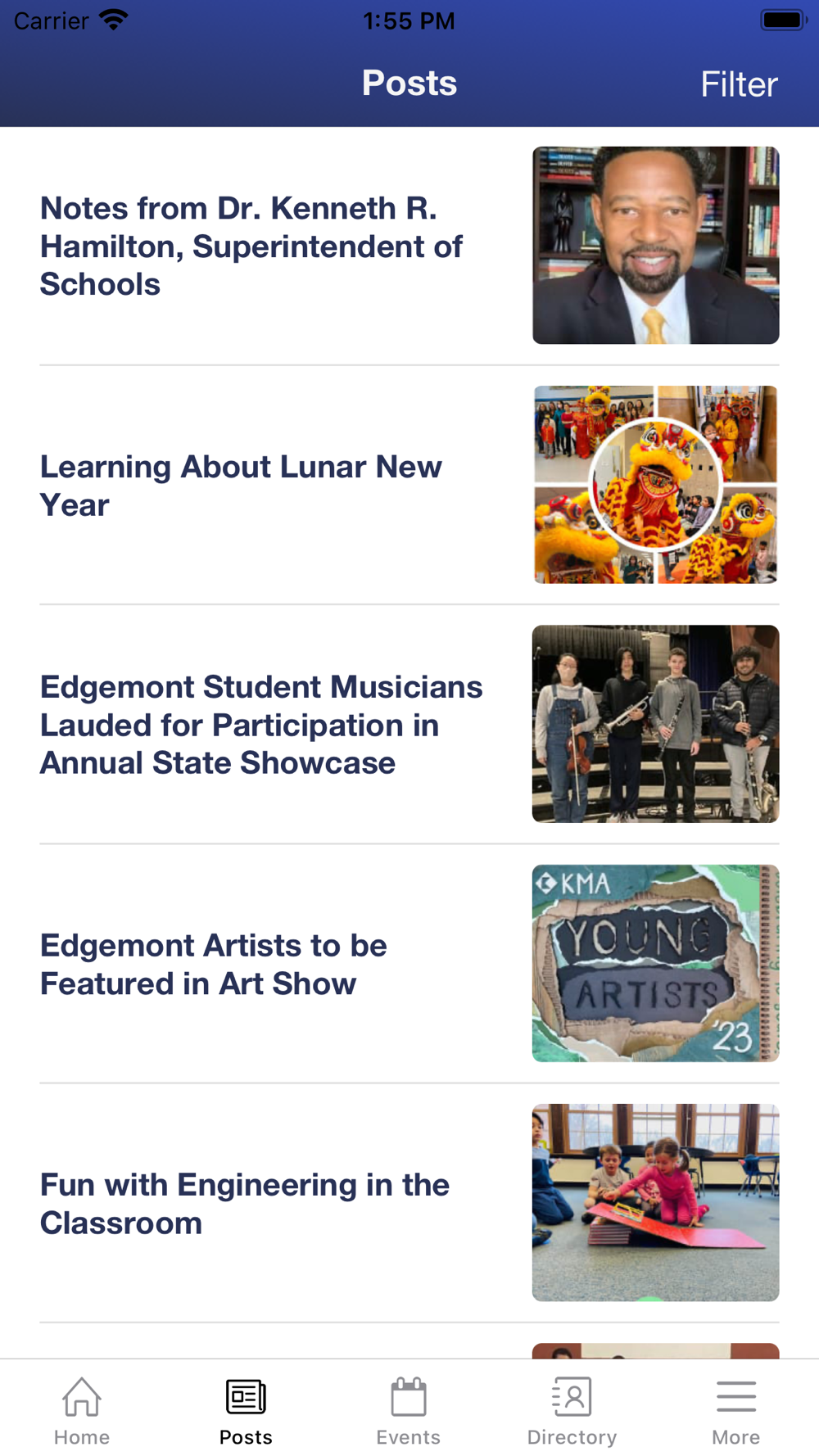Show the More menu tab
The height and width of the screenshot is (1456, 819).
735,1411
